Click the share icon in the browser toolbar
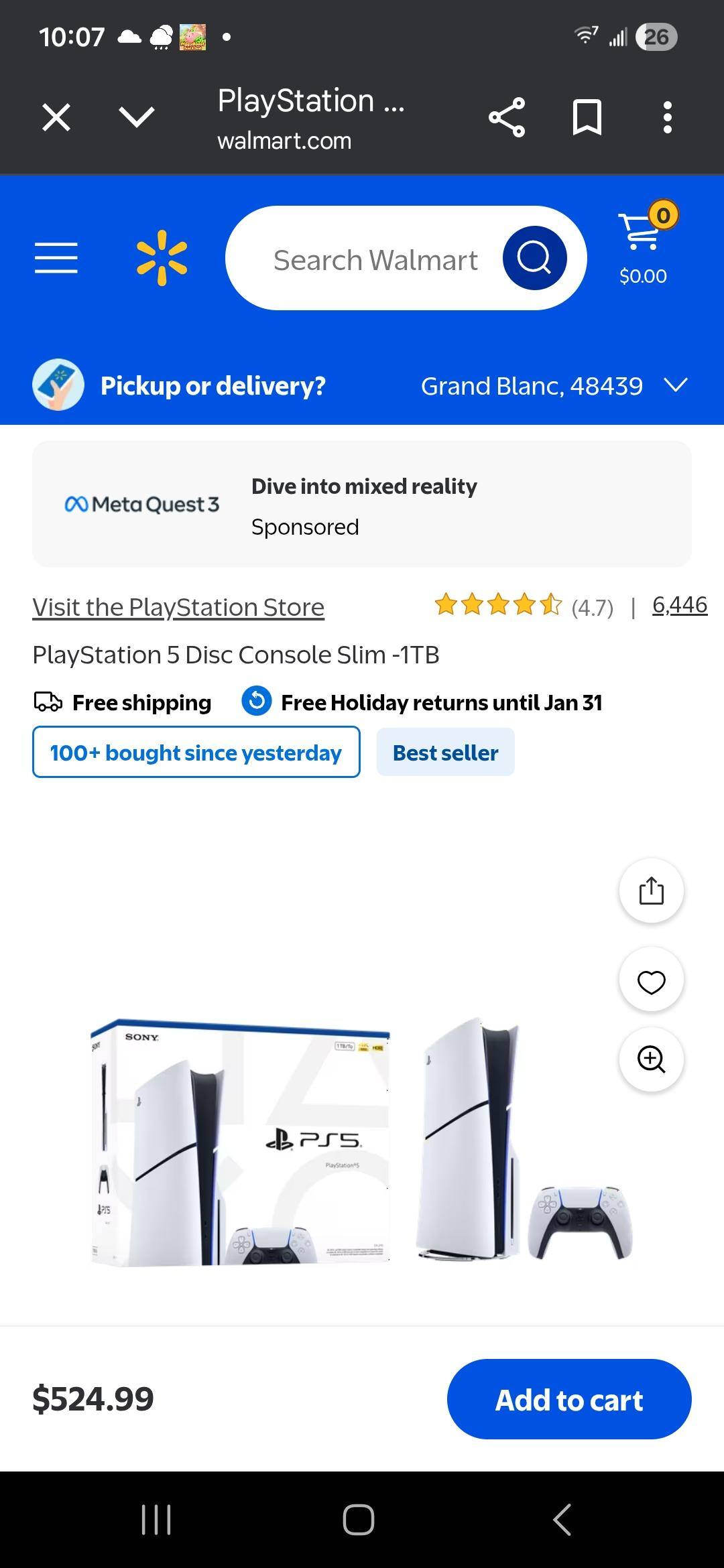724x1568 pixels. click(507, 117)
